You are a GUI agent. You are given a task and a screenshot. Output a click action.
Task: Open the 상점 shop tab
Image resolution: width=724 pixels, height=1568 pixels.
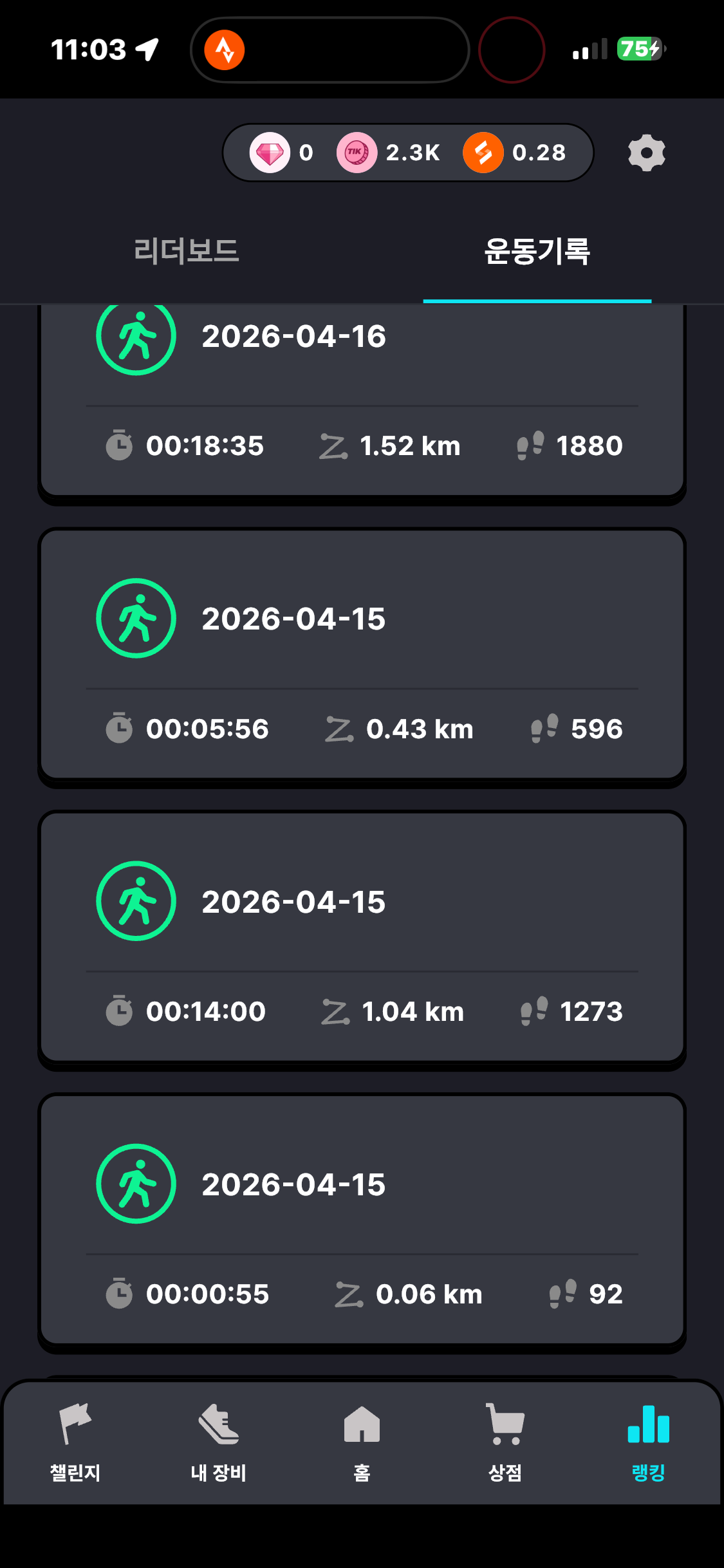pyautogui.click(x=505, y=1443)
